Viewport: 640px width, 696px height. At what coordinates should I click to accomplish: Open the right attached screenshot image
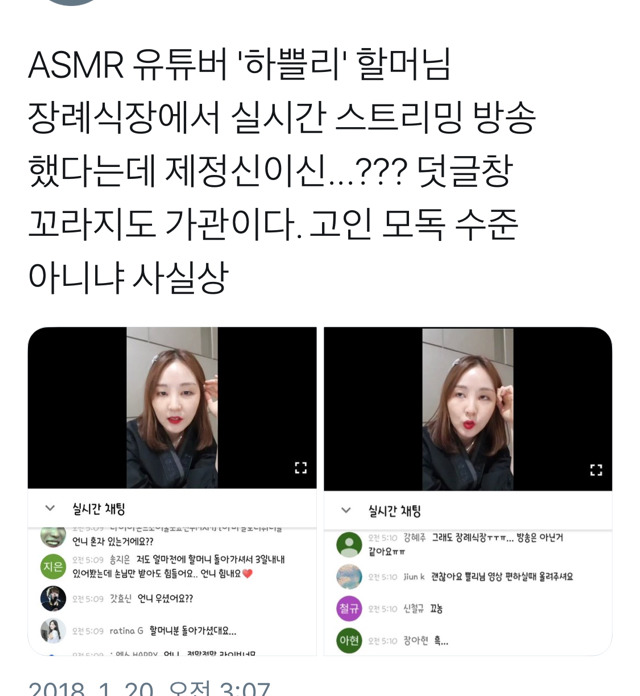467,490
